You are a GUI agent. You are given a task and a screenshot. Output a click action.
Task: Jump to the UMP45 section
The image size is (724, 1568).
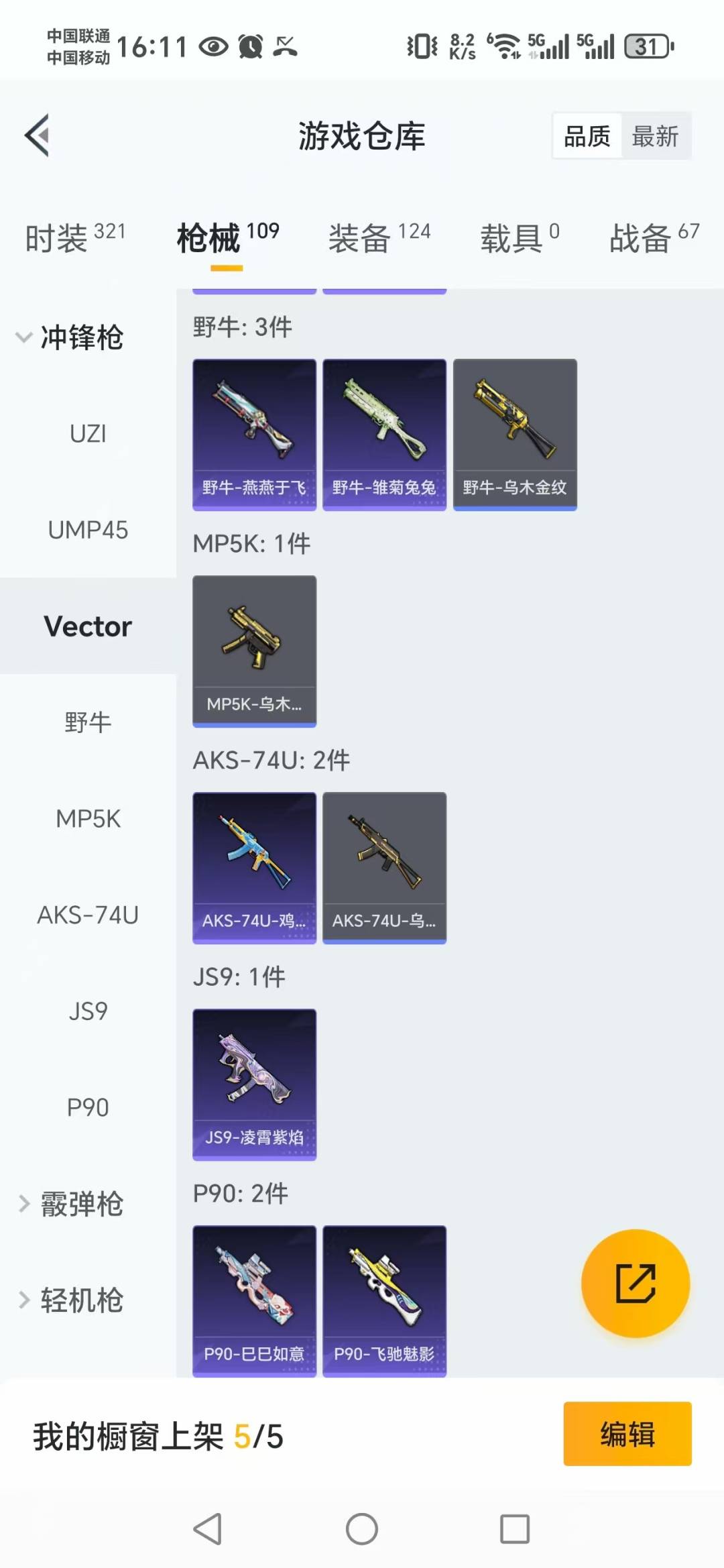click(88, 530)
